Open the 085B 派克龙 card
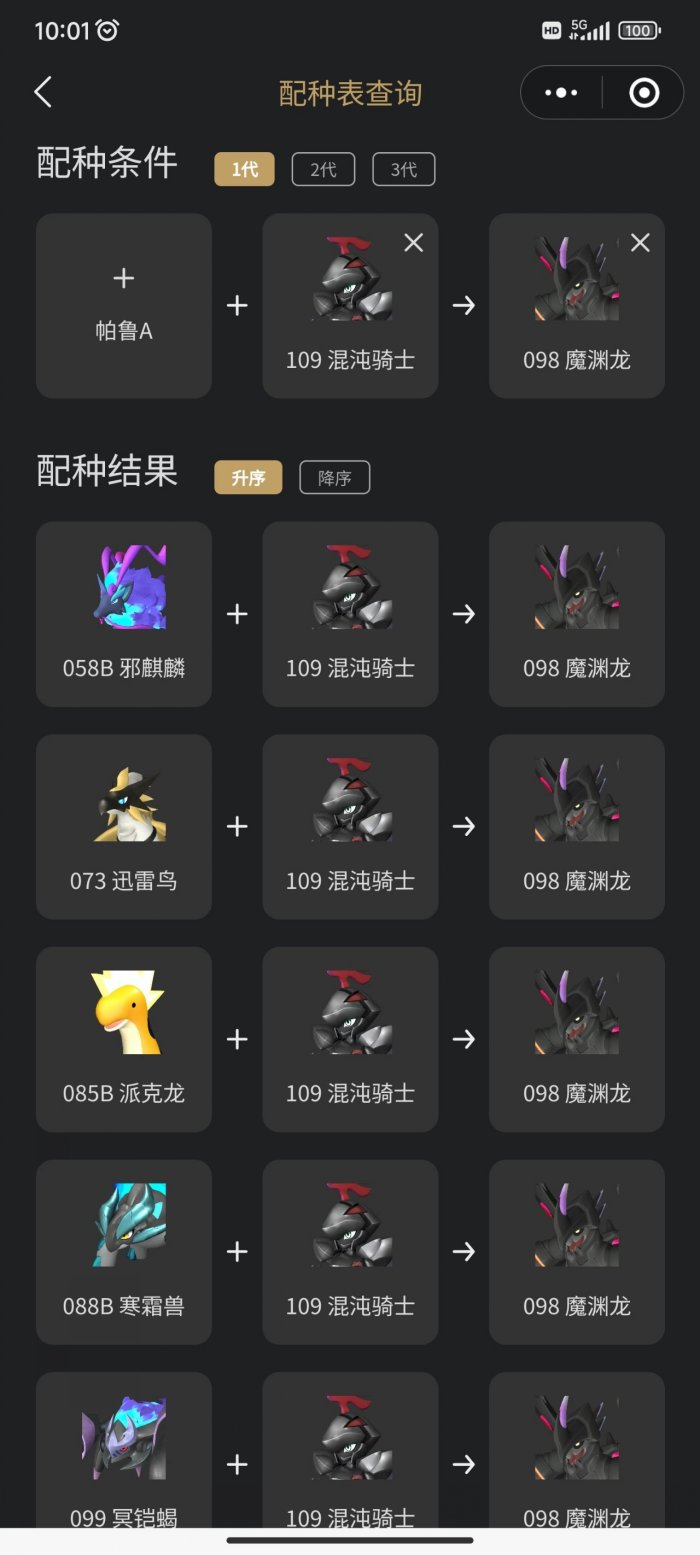700x1555 pixels. pos(124,1039)
